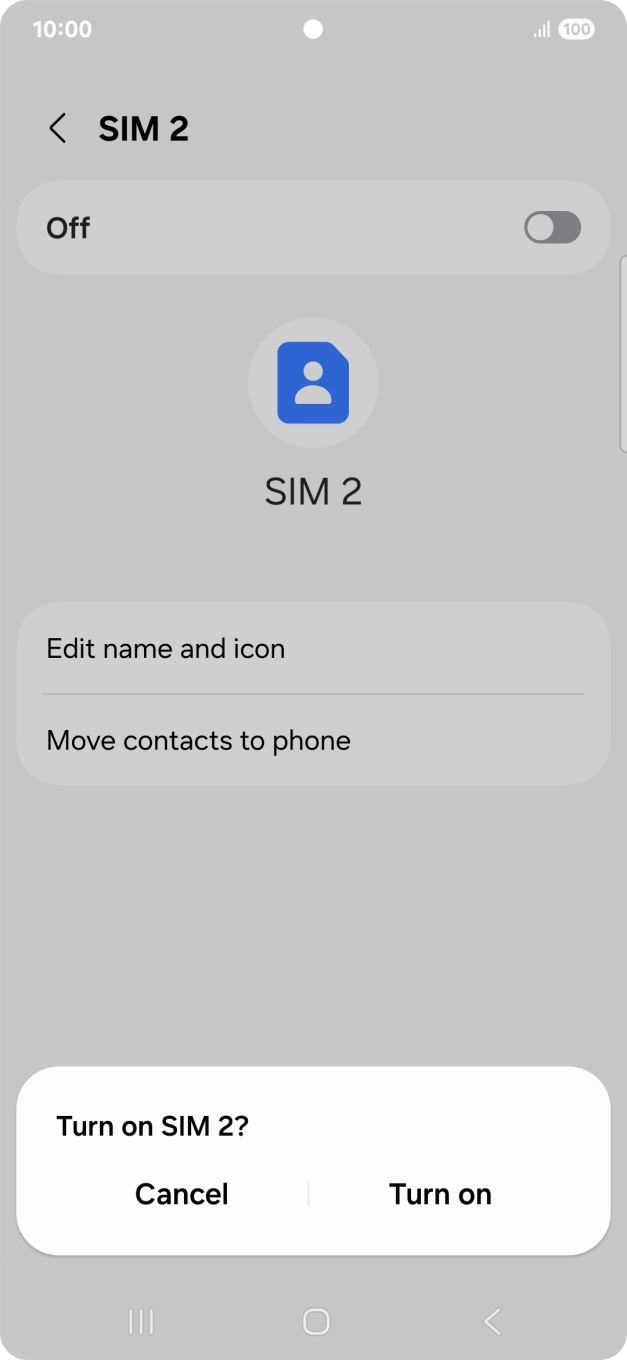Open recent apps from navigation bar
This screenshot has height=1360, width=627.
(x=141, y=1322)
